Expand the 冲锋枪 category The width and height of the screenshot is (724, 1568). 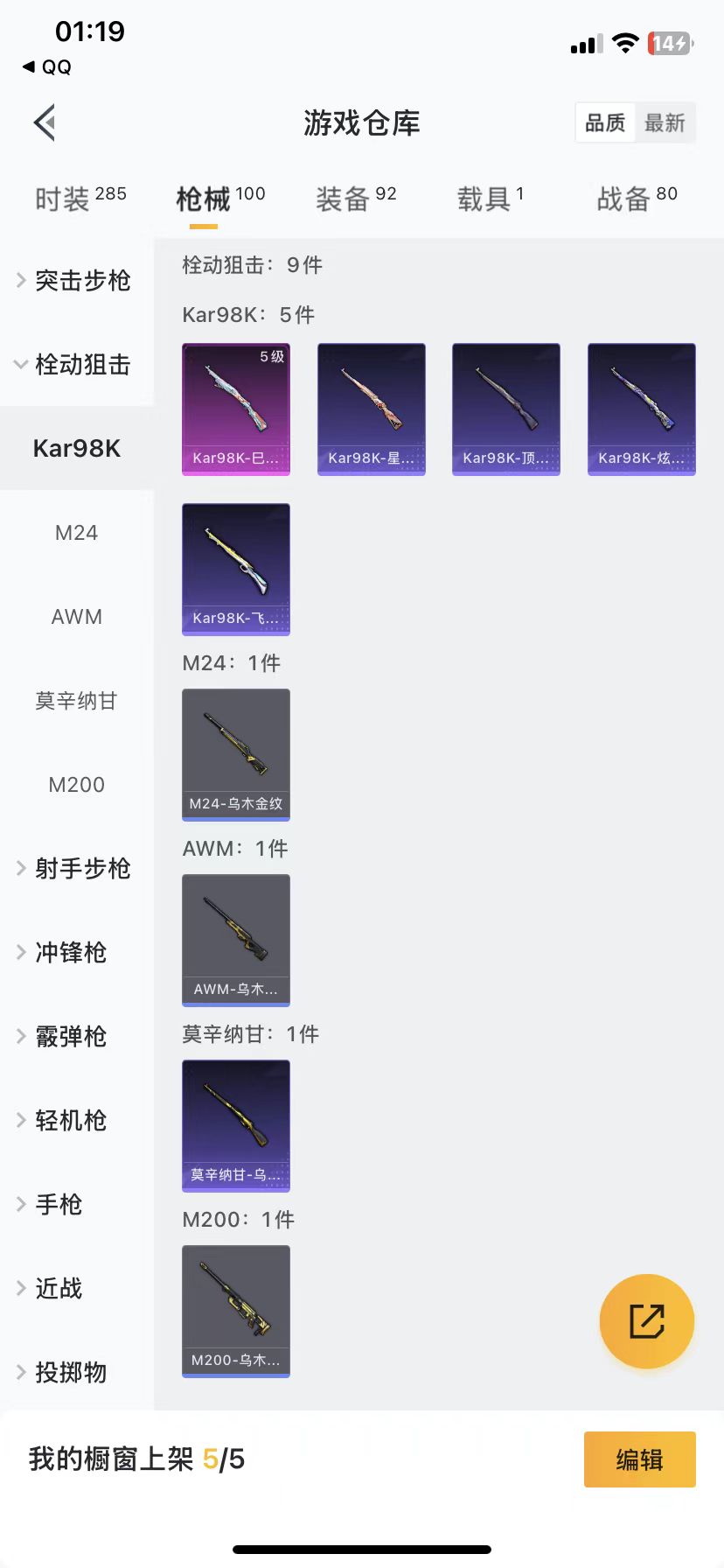pyautogui.click(x=77, y=952)
